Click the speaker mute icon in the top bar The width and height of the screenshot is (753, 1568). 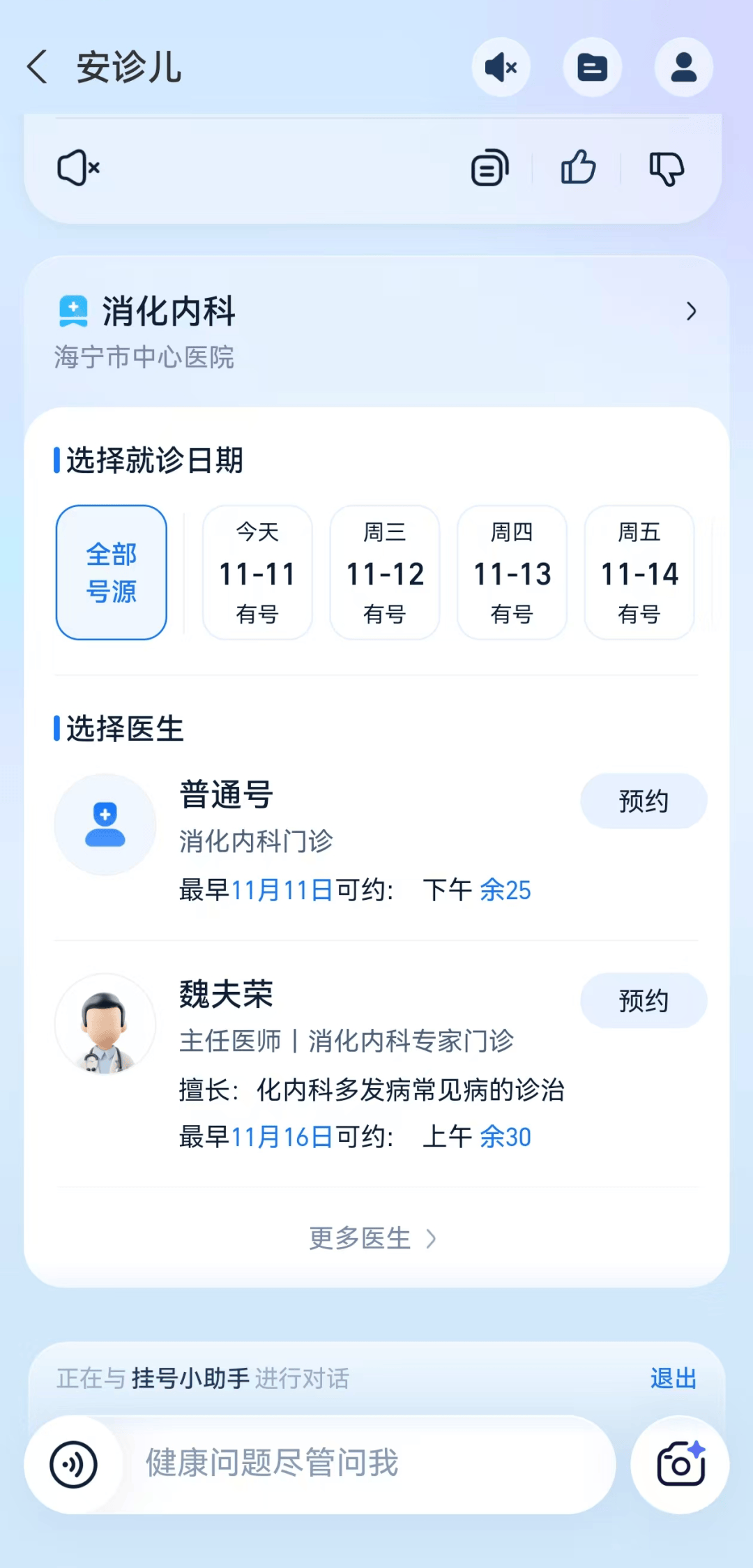point(501,68)
